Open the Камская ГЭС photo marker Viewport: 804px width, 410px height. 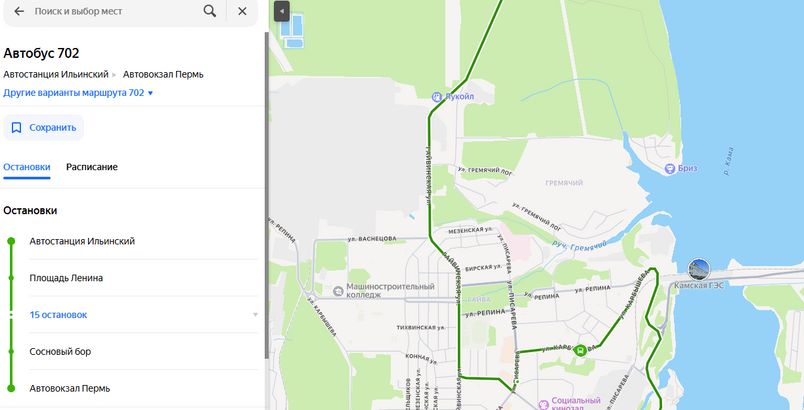click(699, 268)
